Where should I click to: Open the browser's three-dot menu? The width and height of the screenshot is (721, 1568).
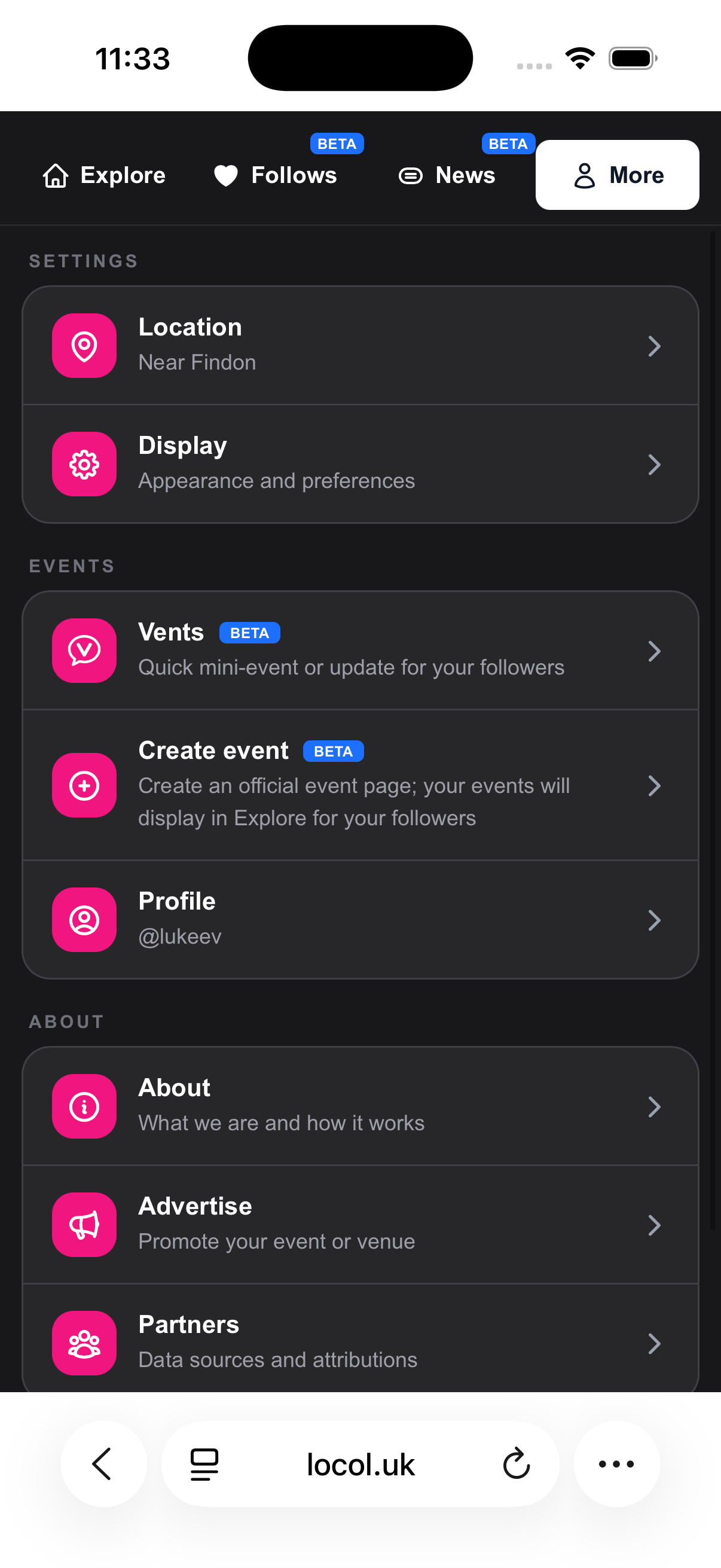(x=616, y=1464)
